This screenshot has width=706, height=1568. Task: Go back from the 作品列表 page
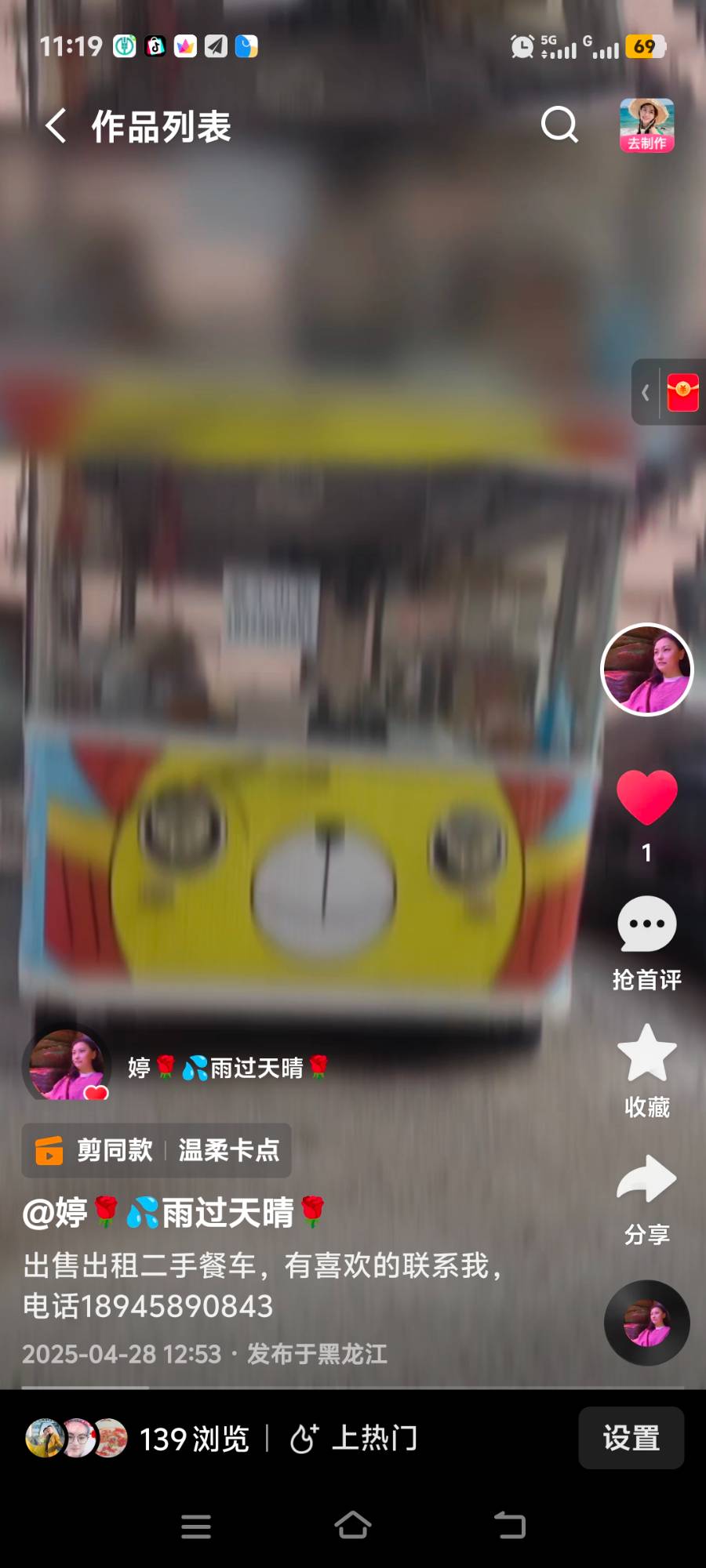coord(55,125)
